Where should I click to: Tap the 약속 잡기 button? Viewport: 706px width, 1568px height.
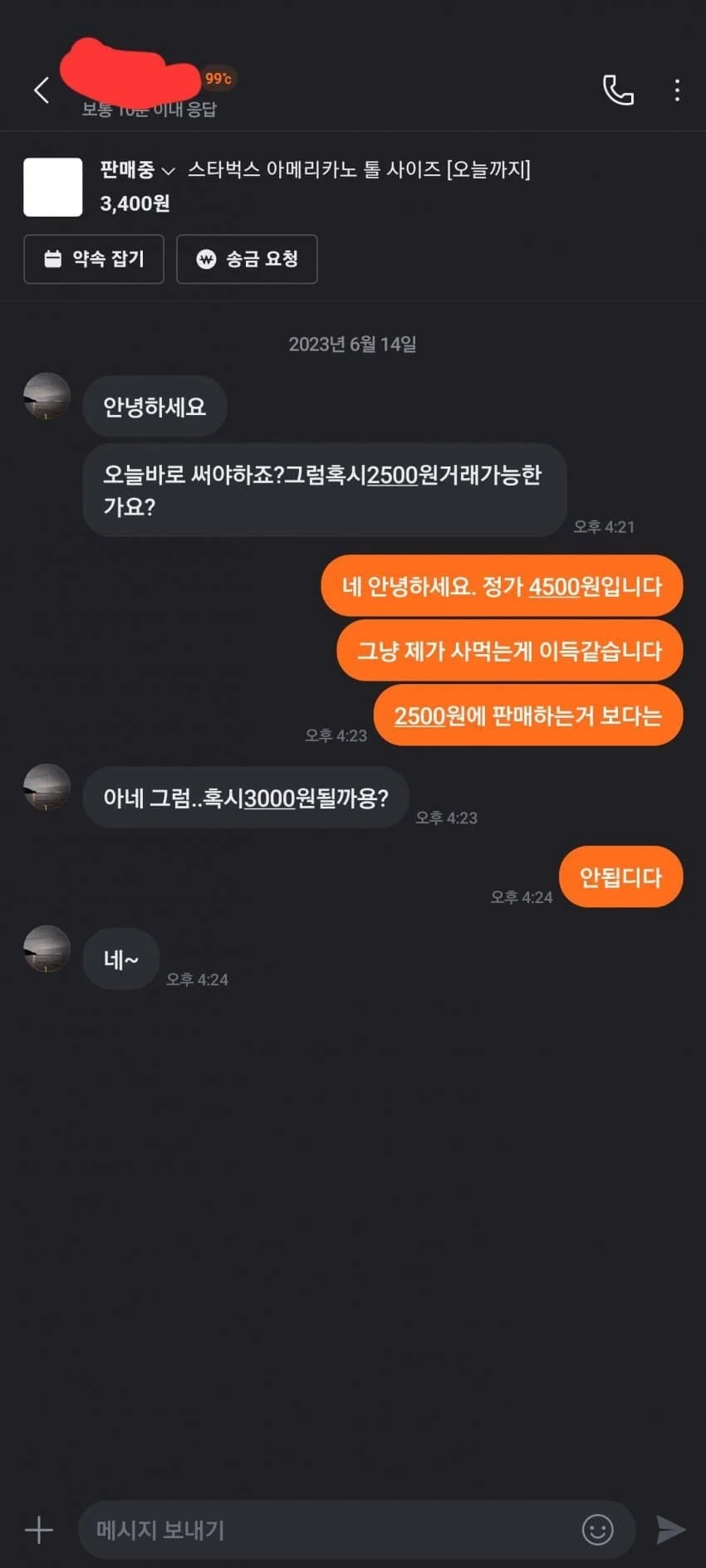[x=94, y=259]
